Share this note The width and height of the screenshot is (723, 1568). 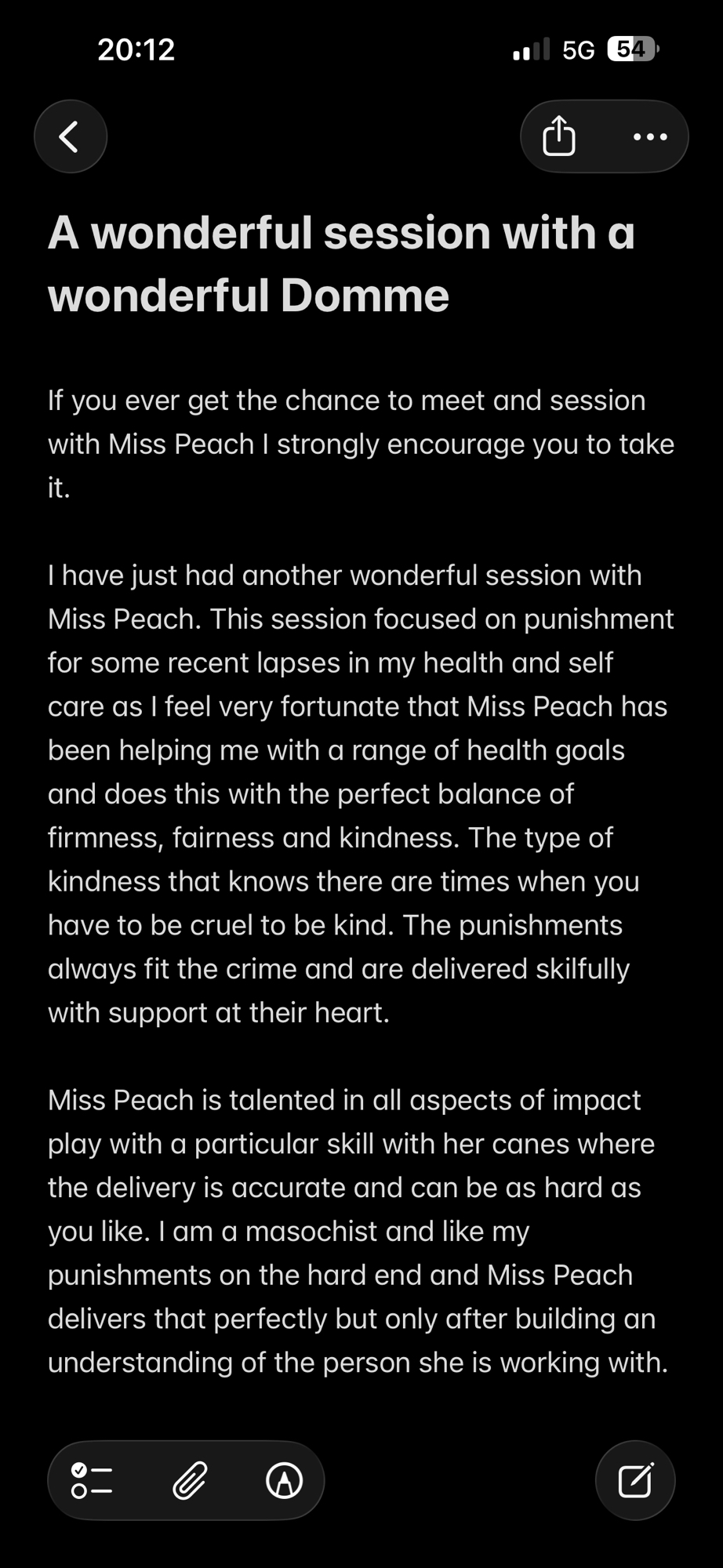click(x=559, y=136)
